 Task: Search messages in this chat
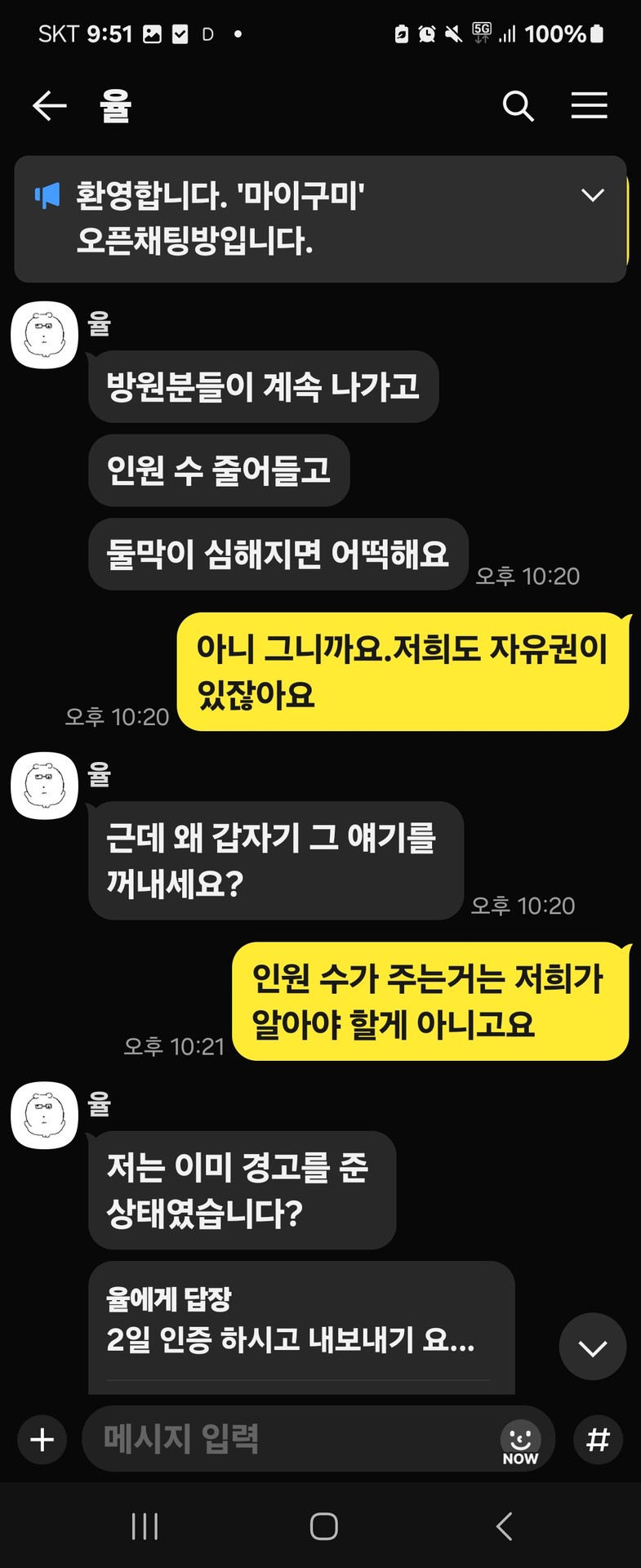[518, 106]
